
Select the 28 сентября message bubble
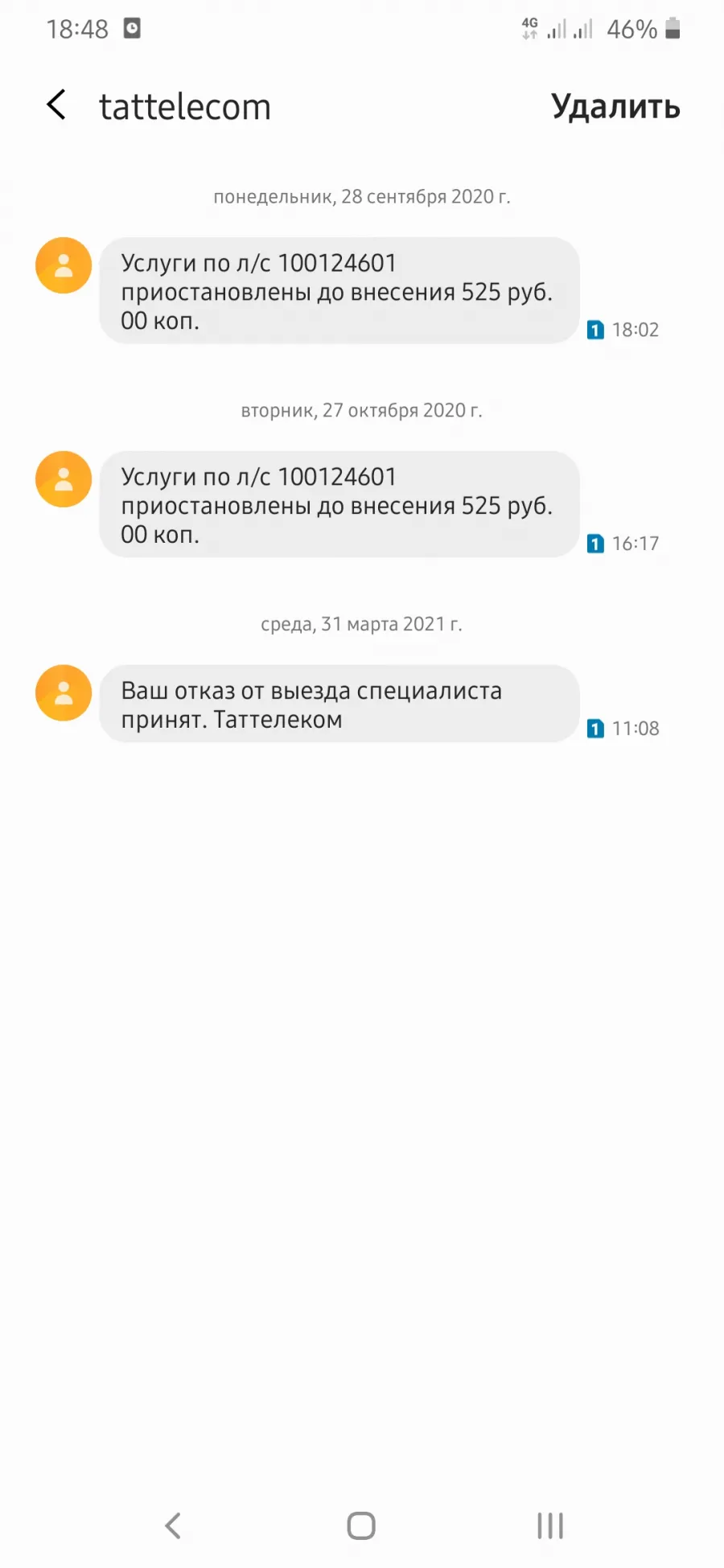pos(339,291)
